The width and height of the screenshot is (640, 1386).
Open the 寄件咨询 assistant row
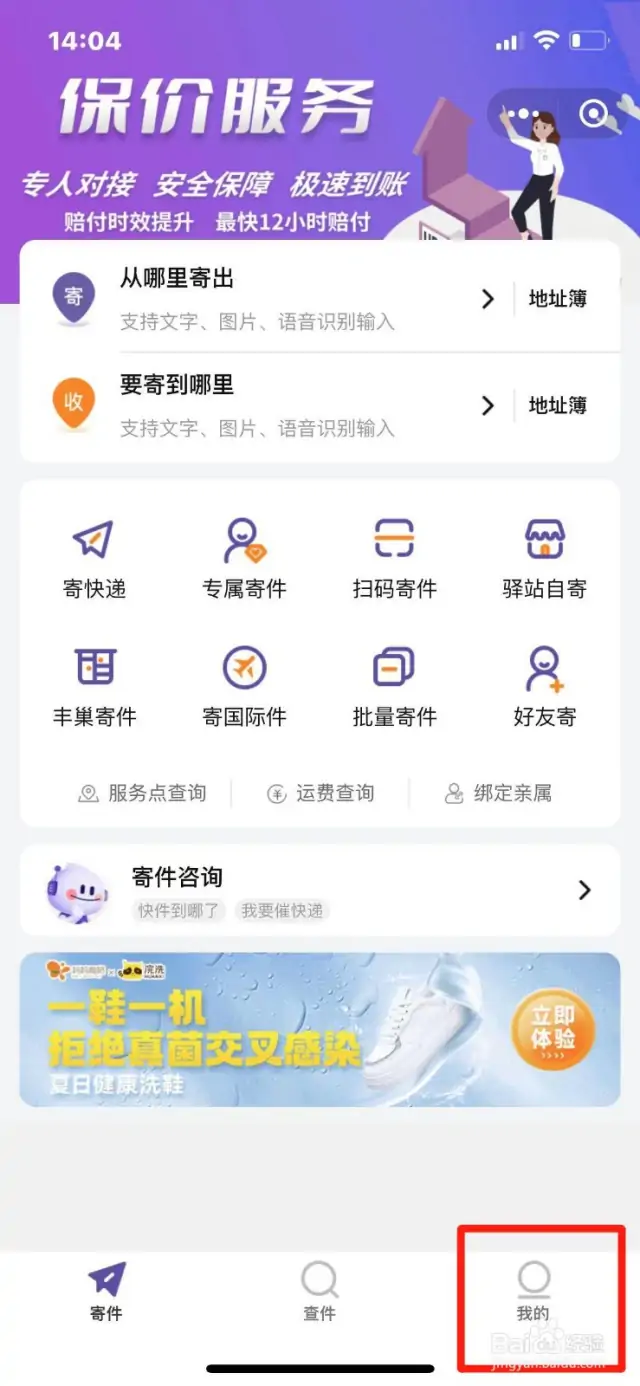(x=320, y=890)
